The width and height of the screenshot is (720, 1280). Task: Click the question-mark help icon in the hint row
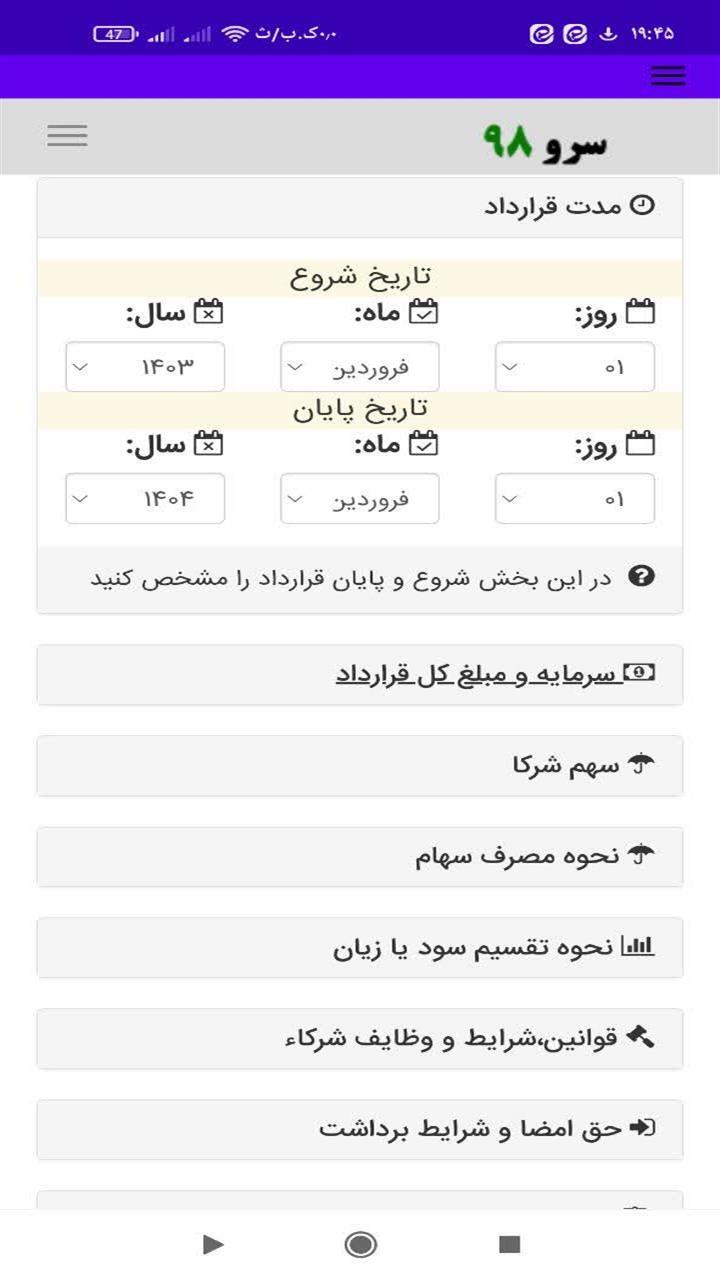pos(644,575)
